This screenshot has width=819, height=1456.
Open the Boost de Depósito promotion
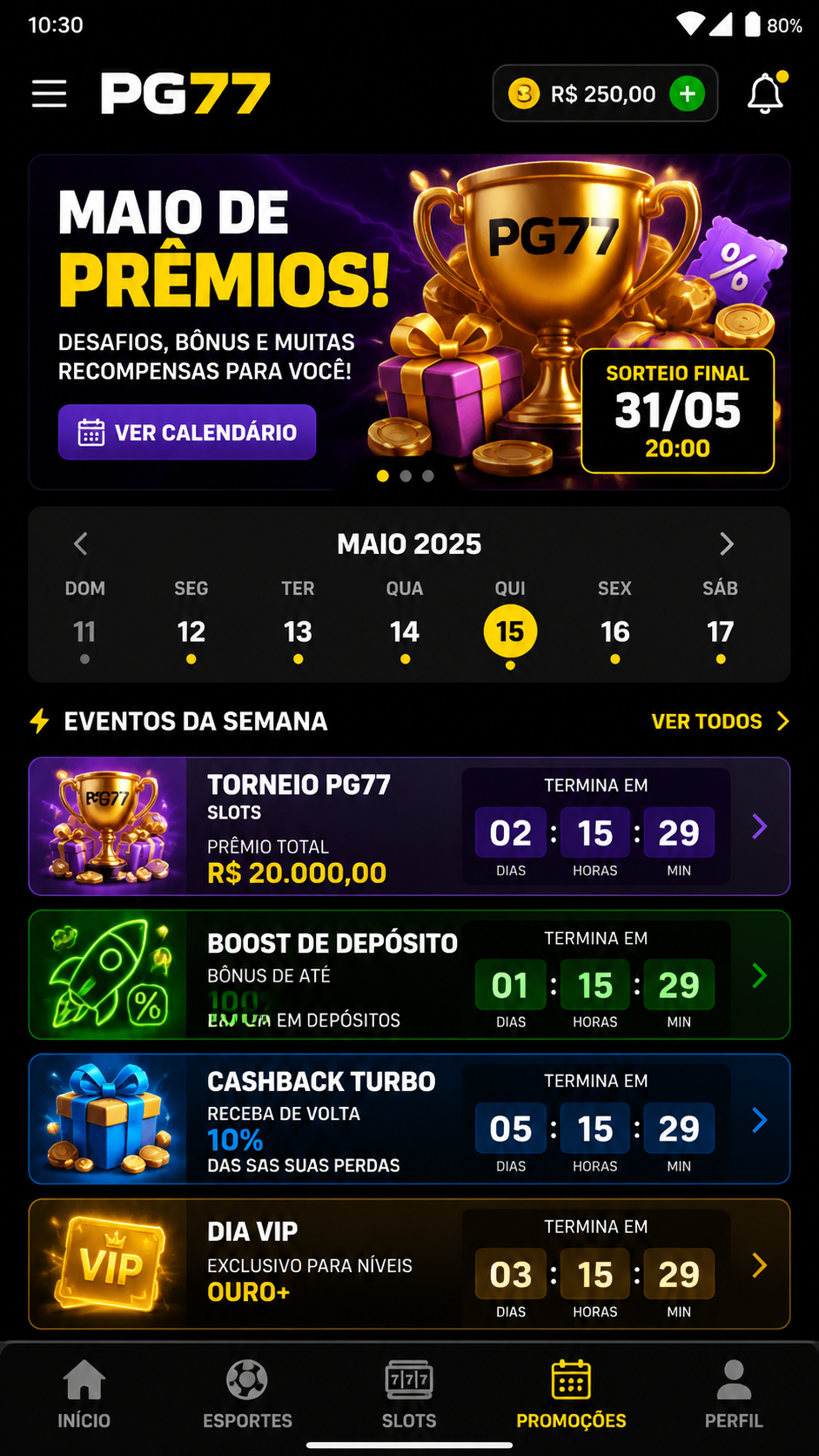pos(409,974)
